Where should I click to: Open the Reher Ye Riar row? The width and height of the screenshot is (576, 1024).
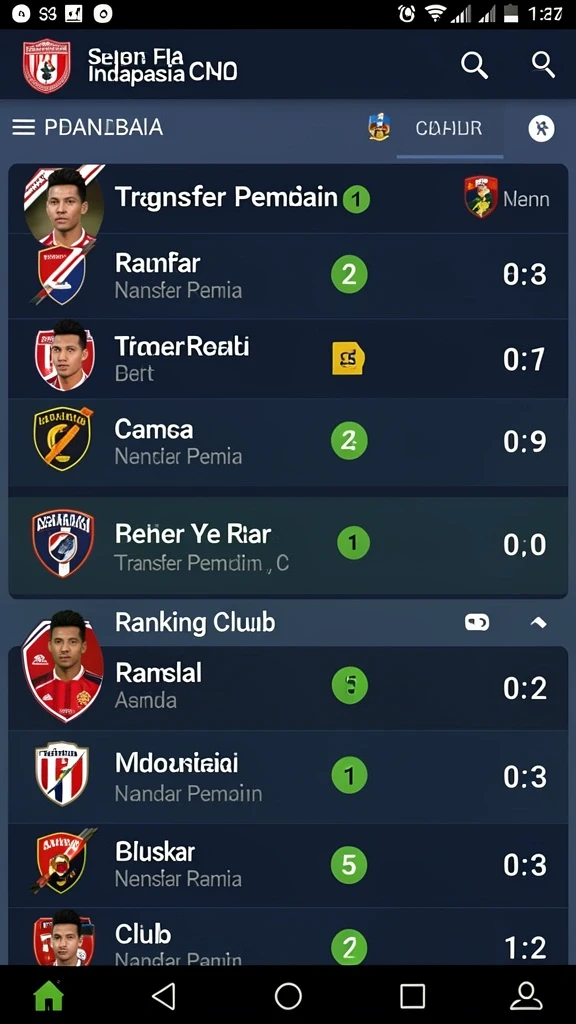click(x=288, y=547)
